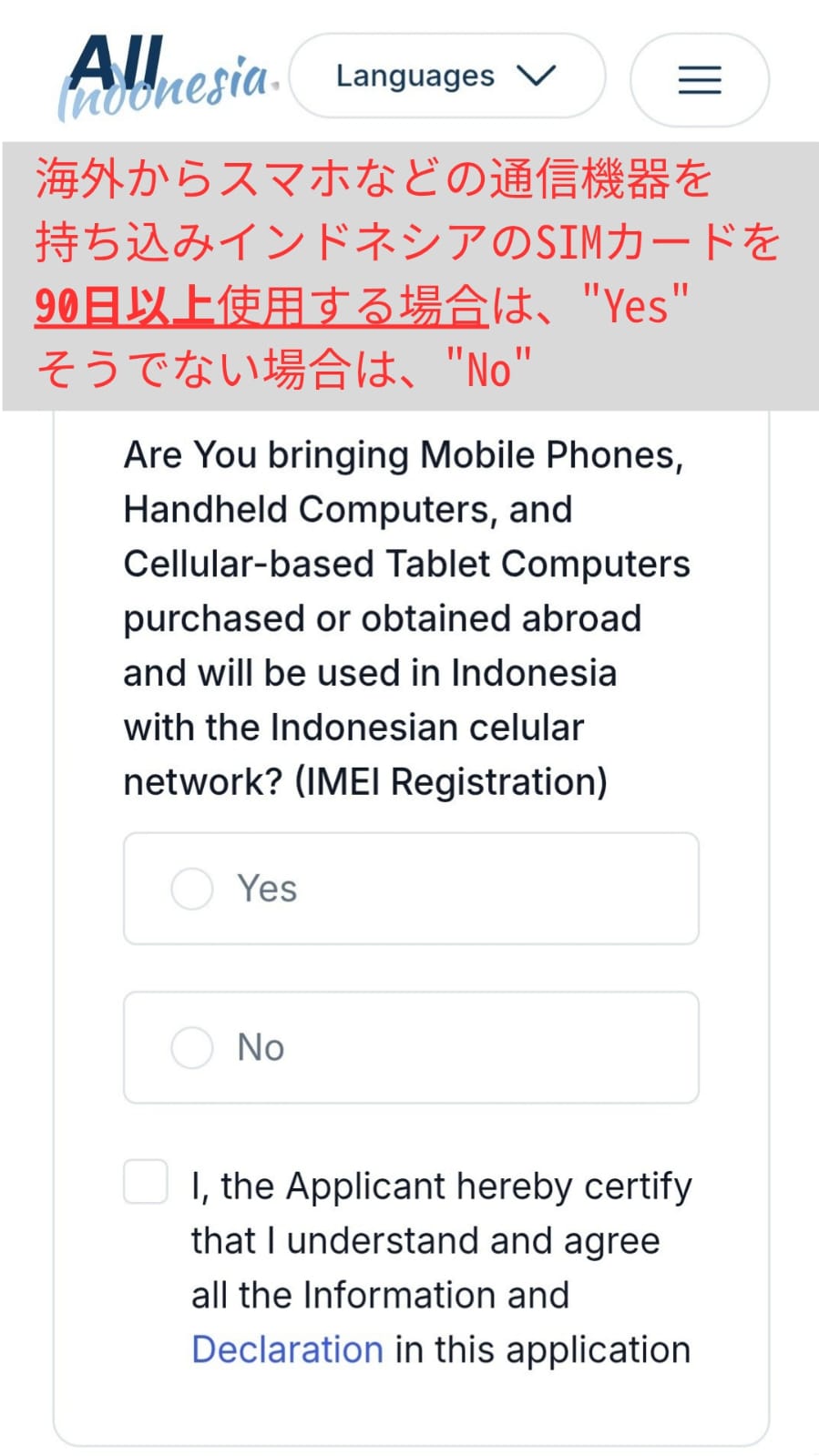Open the hamburger menu
Image resolution: width=819 pixels, height=1456 pixels.
pyautogui.click(x=699, y=80)
